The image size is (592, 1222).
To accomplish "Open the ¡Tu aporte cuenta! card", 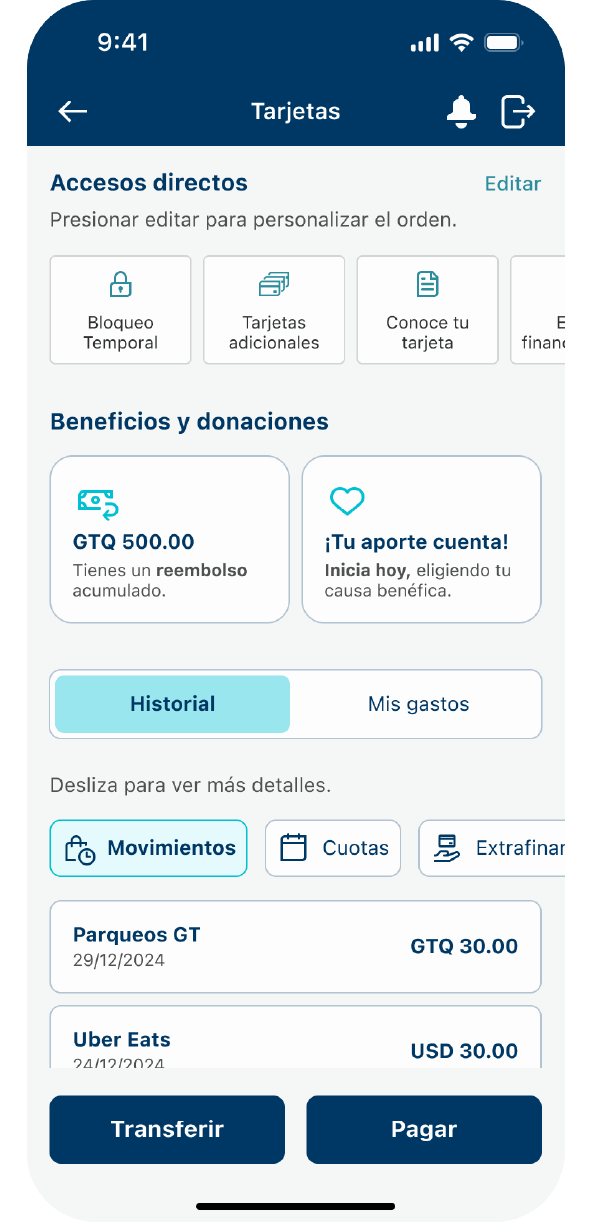I will (x=421, y=540).
